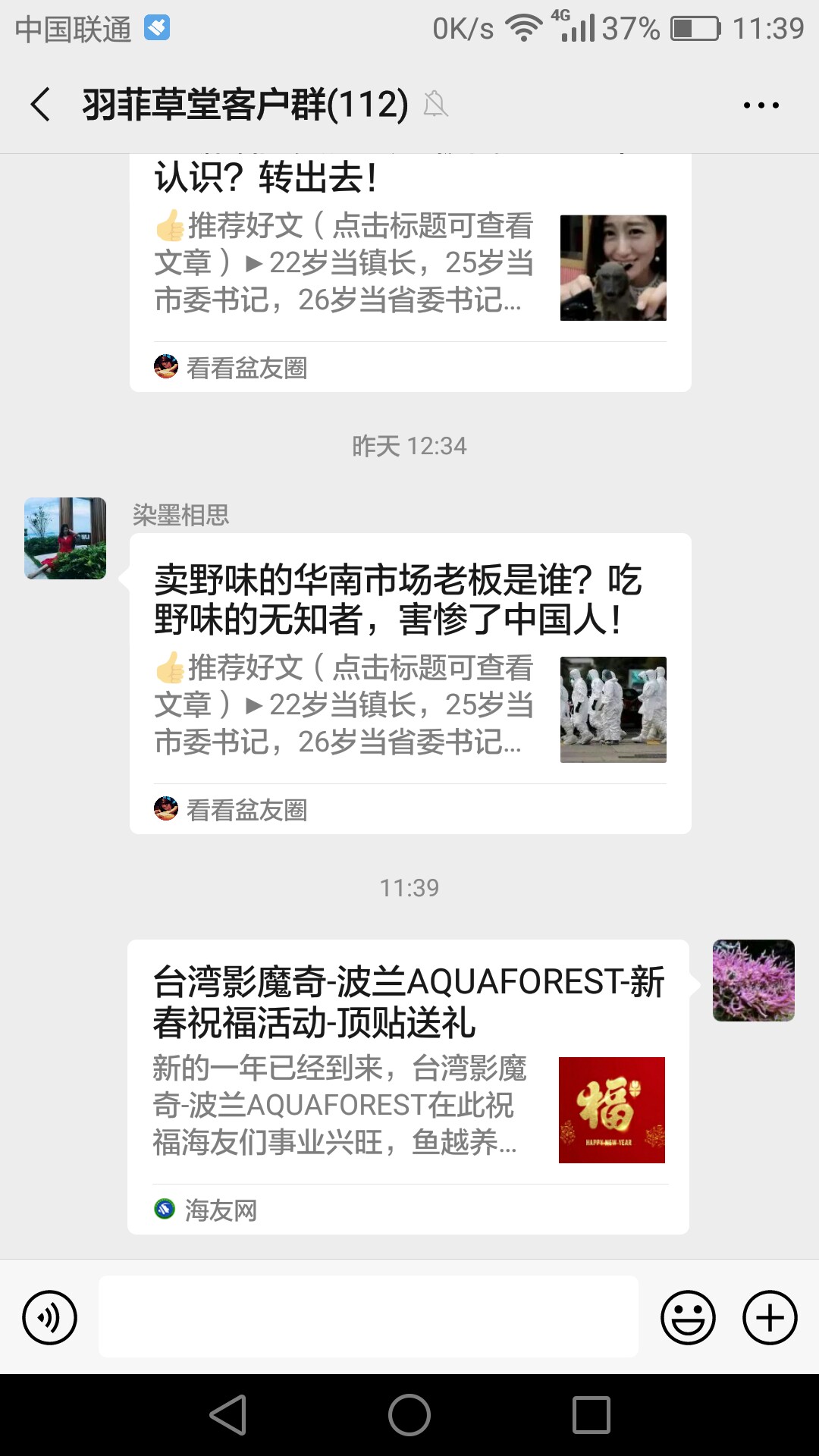Open the recent apps view

[x=591, y=1415]
